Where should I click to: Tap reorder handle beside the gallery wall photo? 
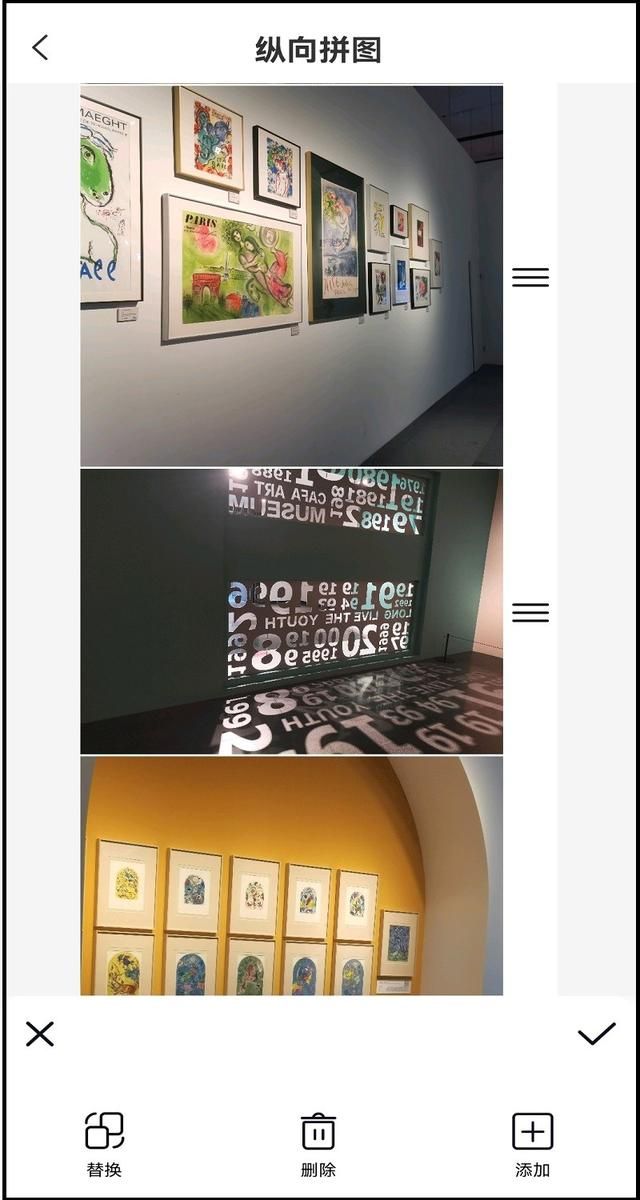530,278
